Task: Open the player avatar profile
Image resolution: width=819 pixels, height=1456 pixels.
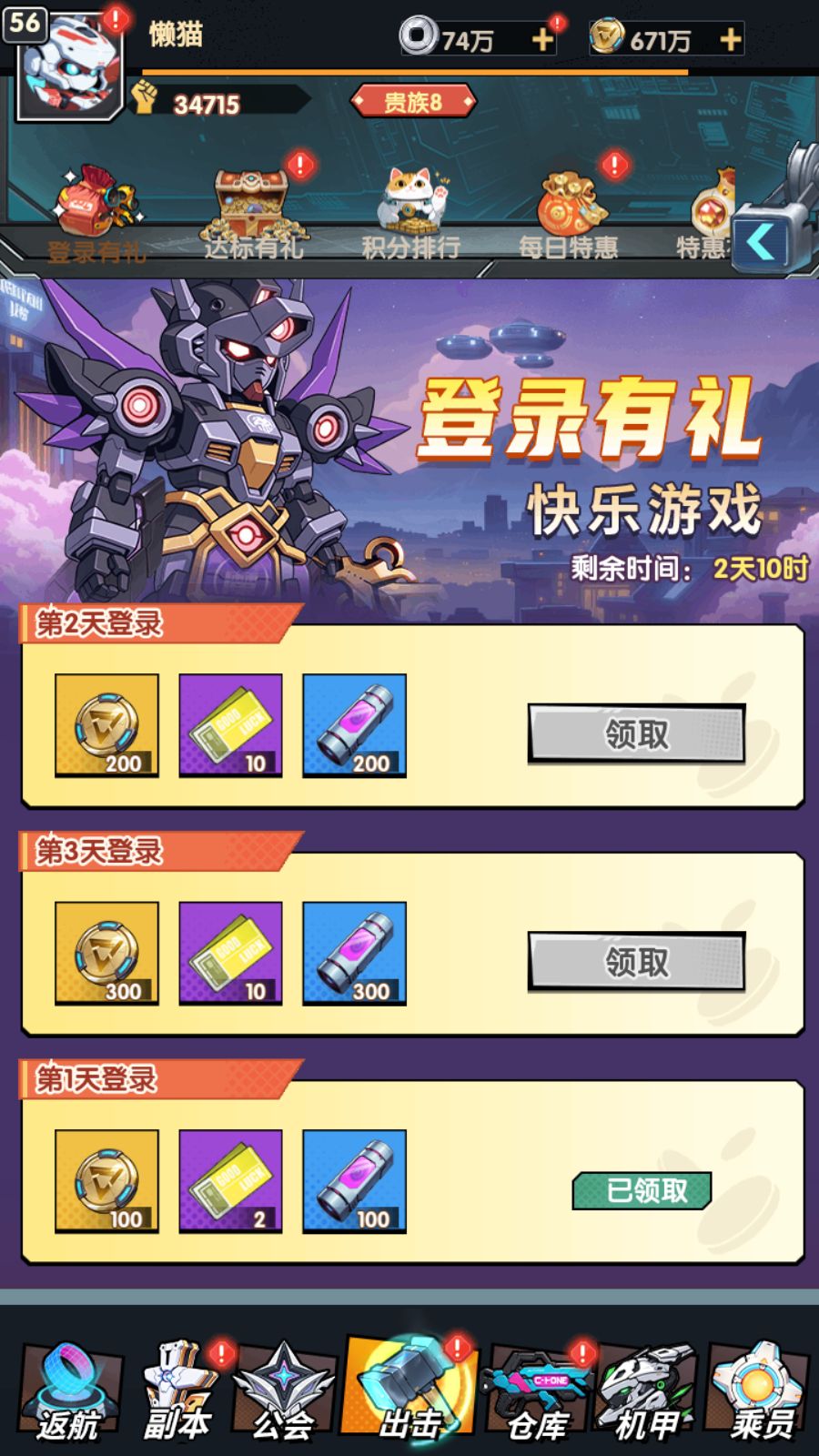Action: pos(69,66)
